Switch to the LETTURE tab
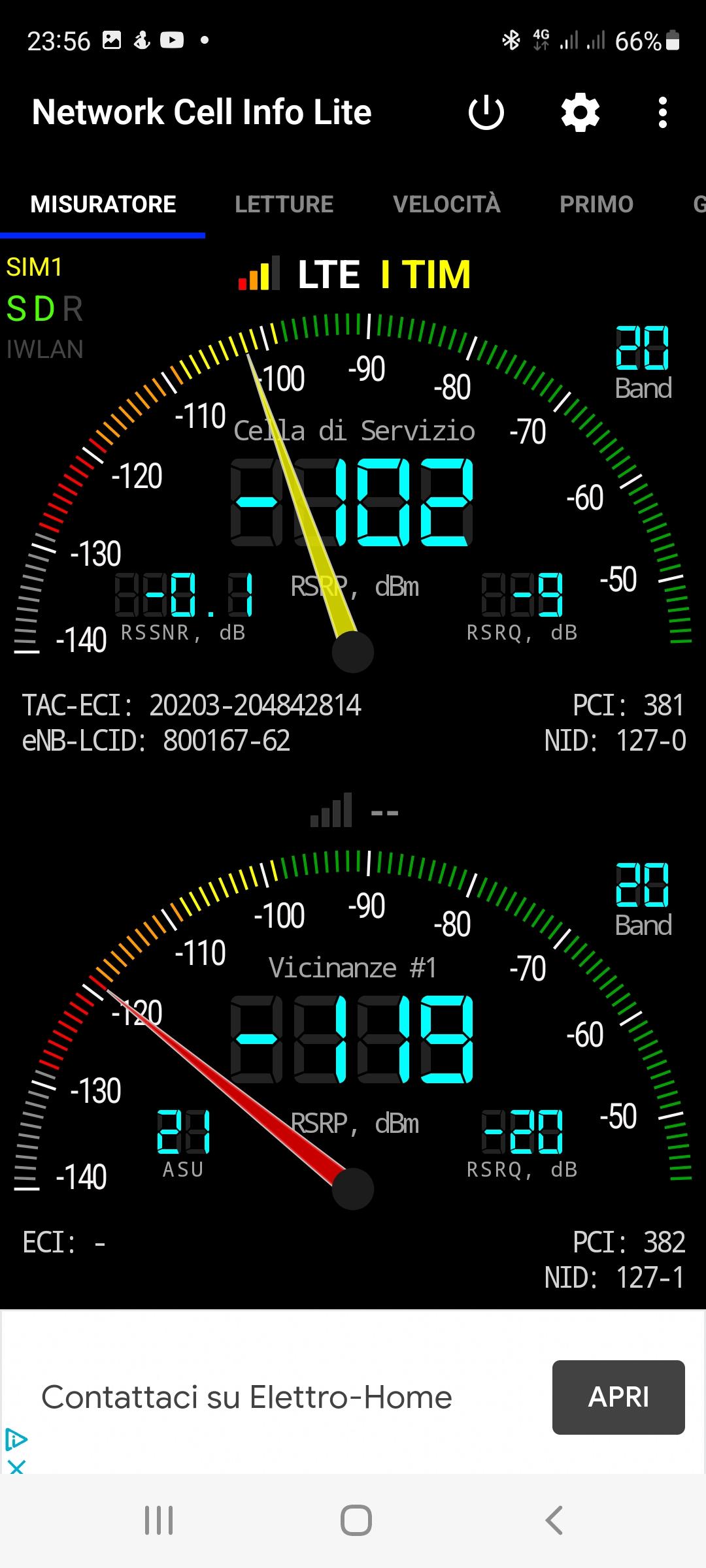The height and width of the screenshot is (1568, 706). point(284,204)
